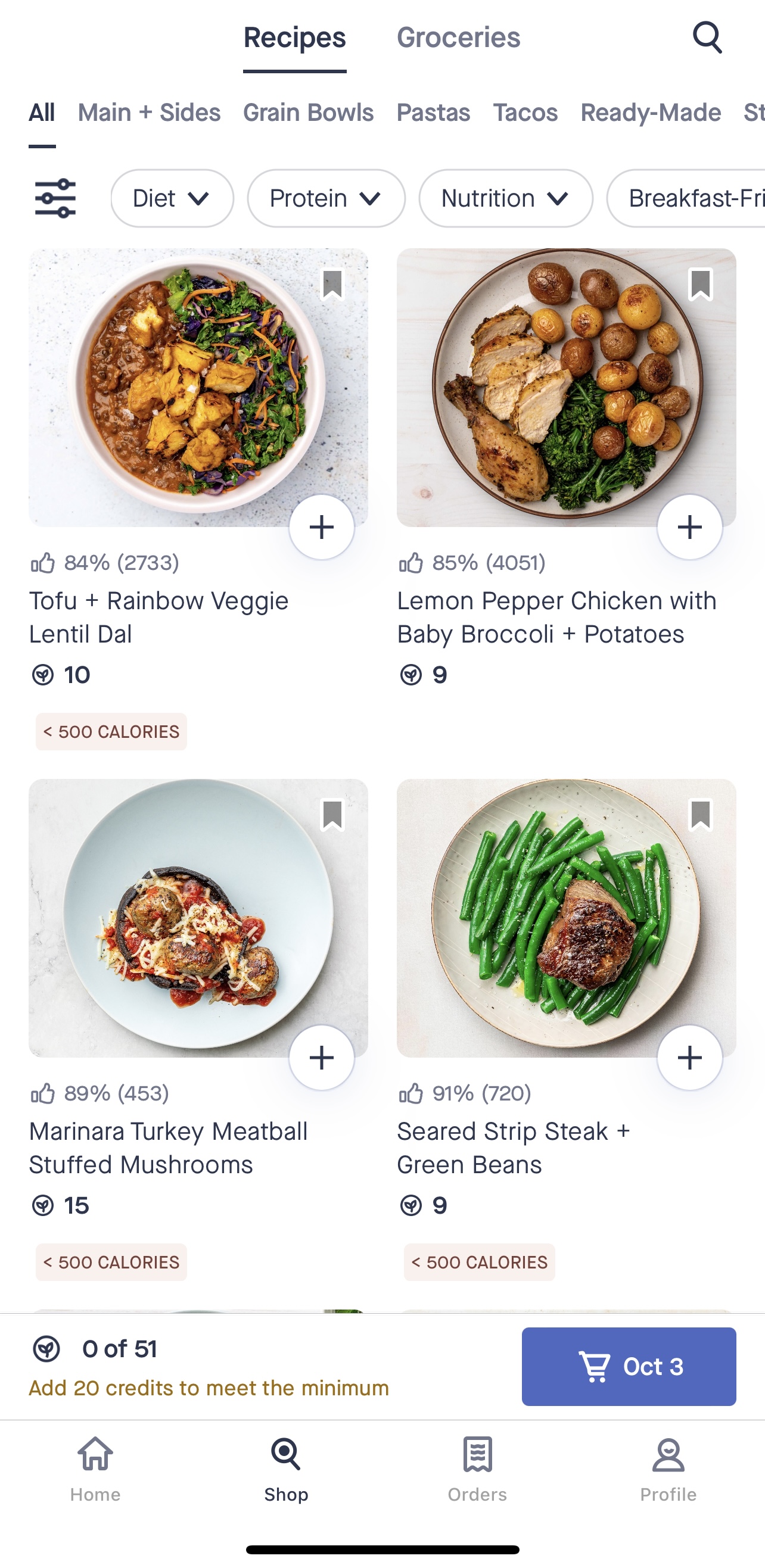765x1568 pixels.
Task: Save the Tofu + Rainbow Veggie Lentil Dal recipe
Action: coord(332,283)
